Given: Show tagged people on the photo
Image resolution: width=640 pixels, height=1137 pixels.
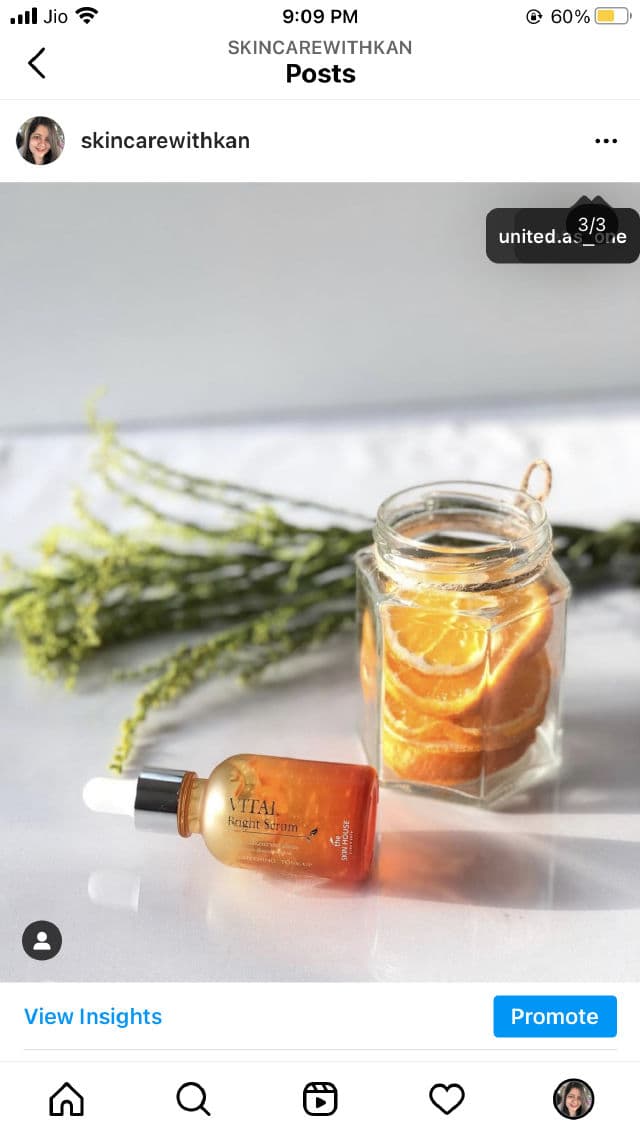Looking at the screenshot, I should point(42,940).
